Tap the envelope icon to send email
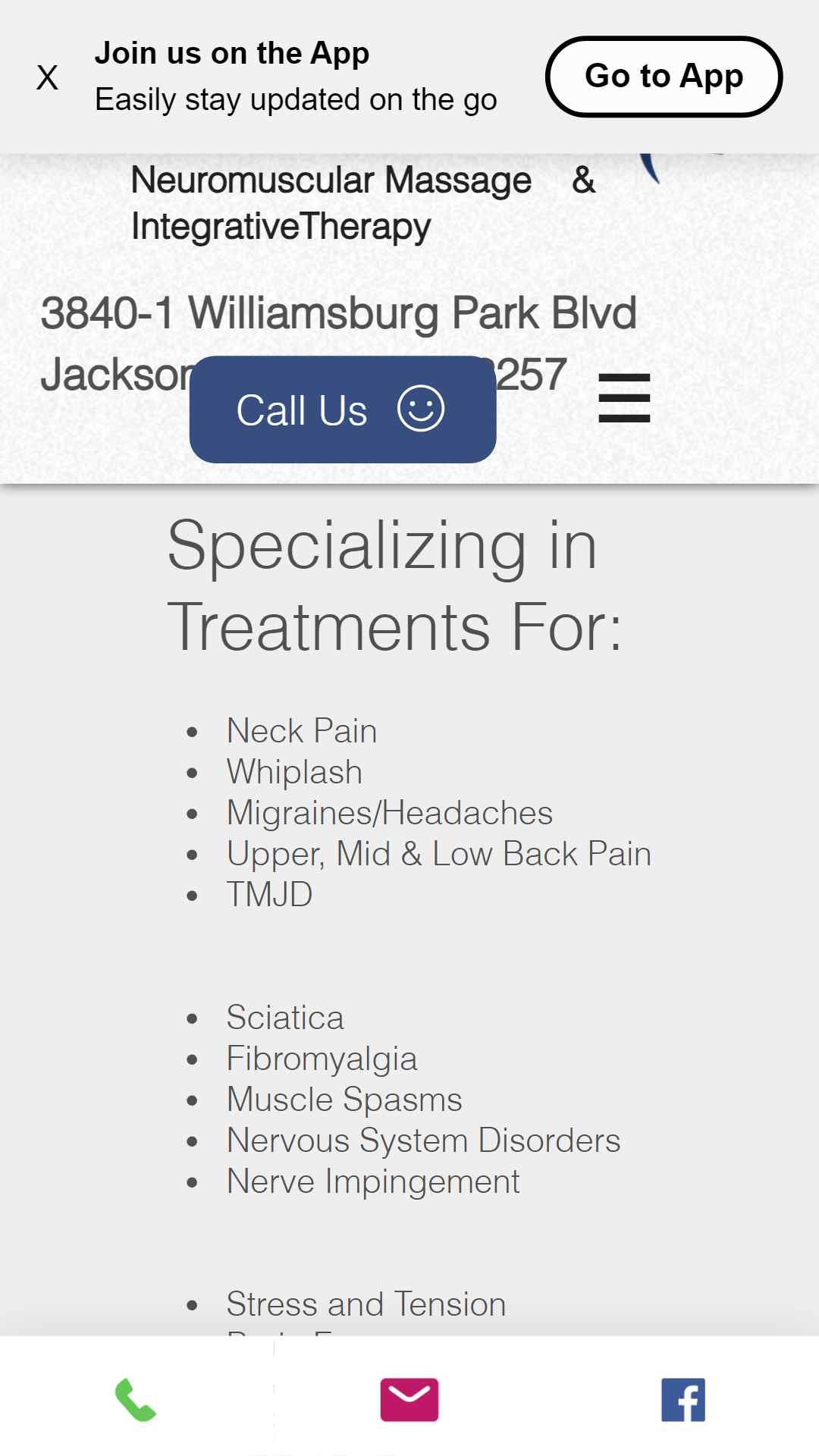This screenshot has width=819, height=1456. click(409, 1399)
